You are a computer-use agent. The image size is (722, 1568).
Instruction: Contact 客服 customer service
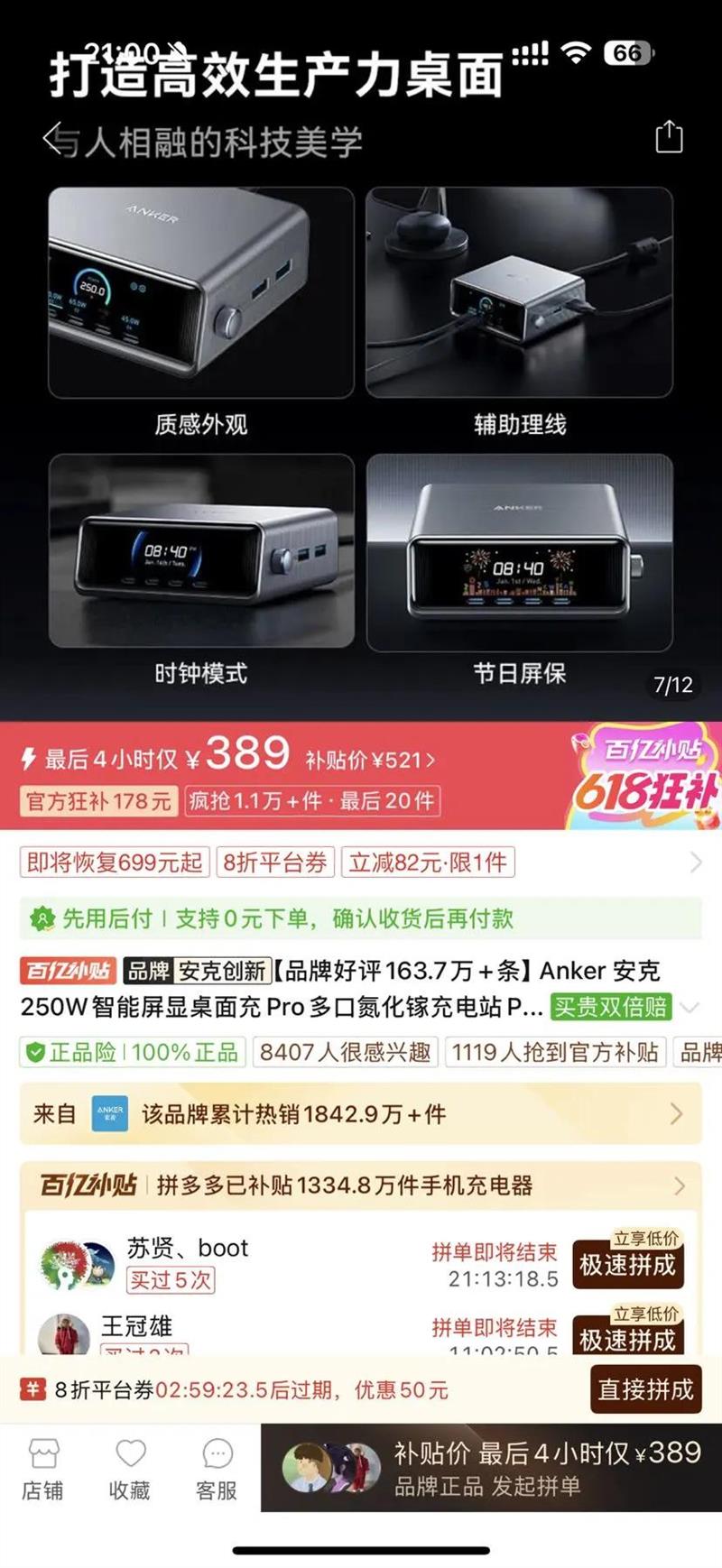coord(217,1469)
